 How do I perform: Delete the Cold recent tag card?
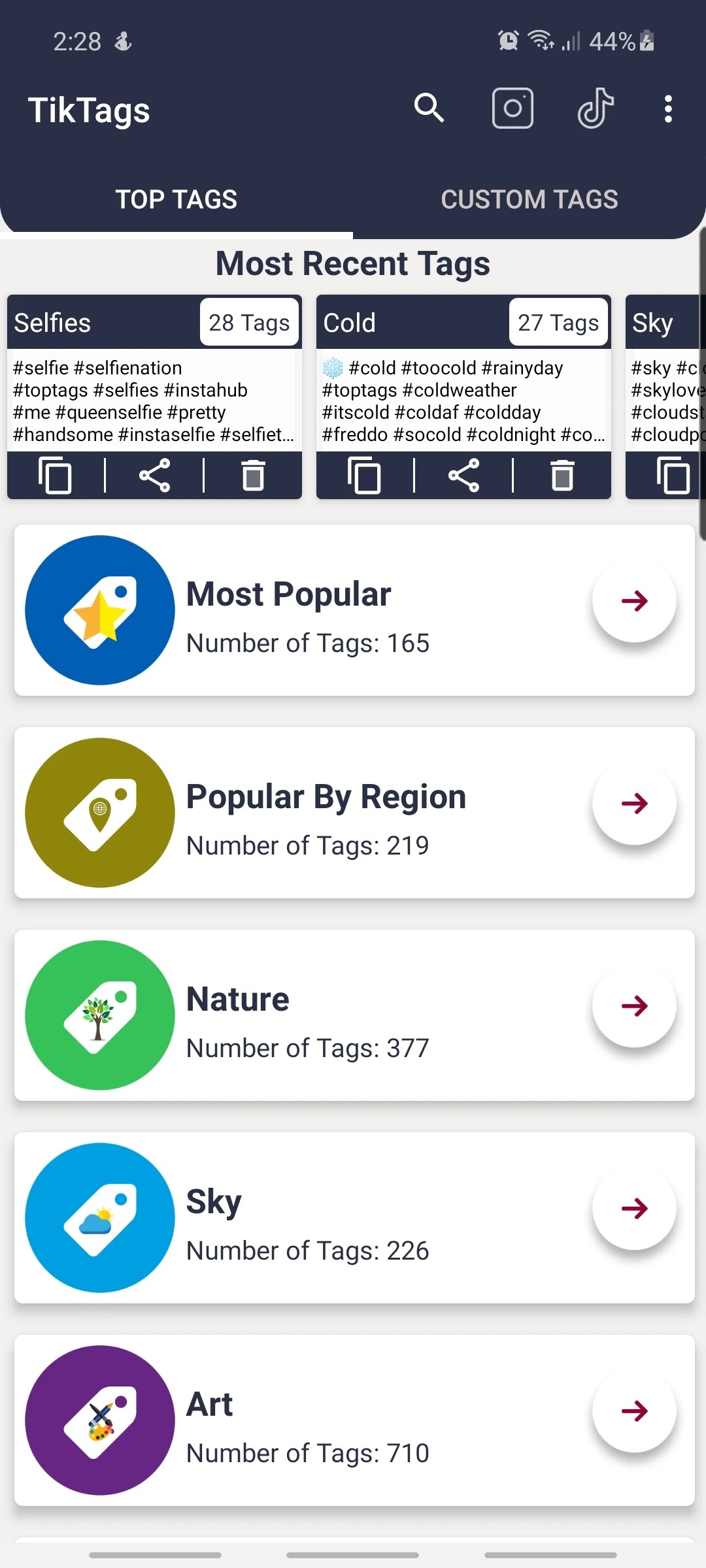pyautogui.click(x=562, y=475)
